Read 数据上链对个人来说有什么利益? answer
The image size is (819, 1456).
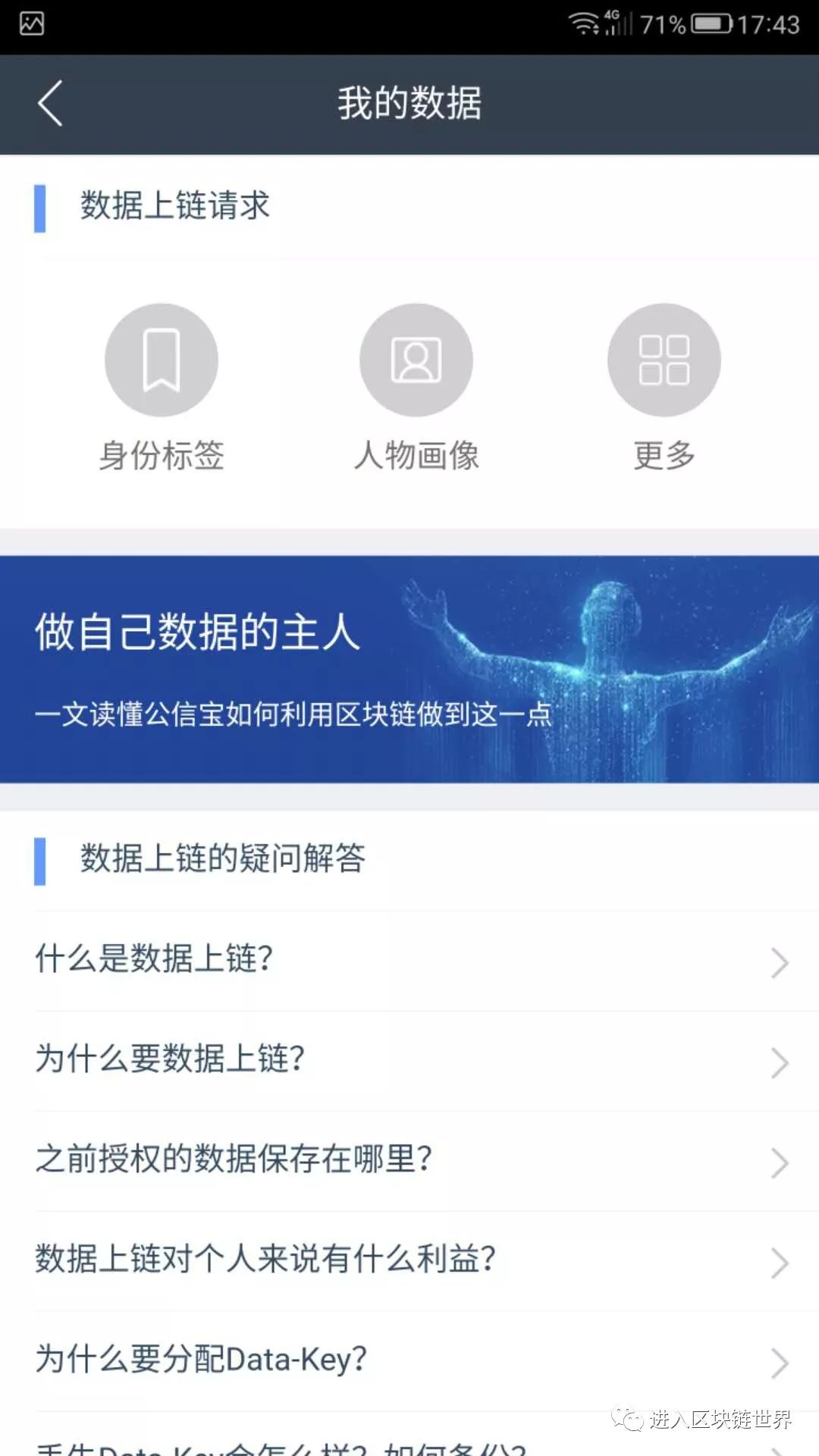[409, 1260]
